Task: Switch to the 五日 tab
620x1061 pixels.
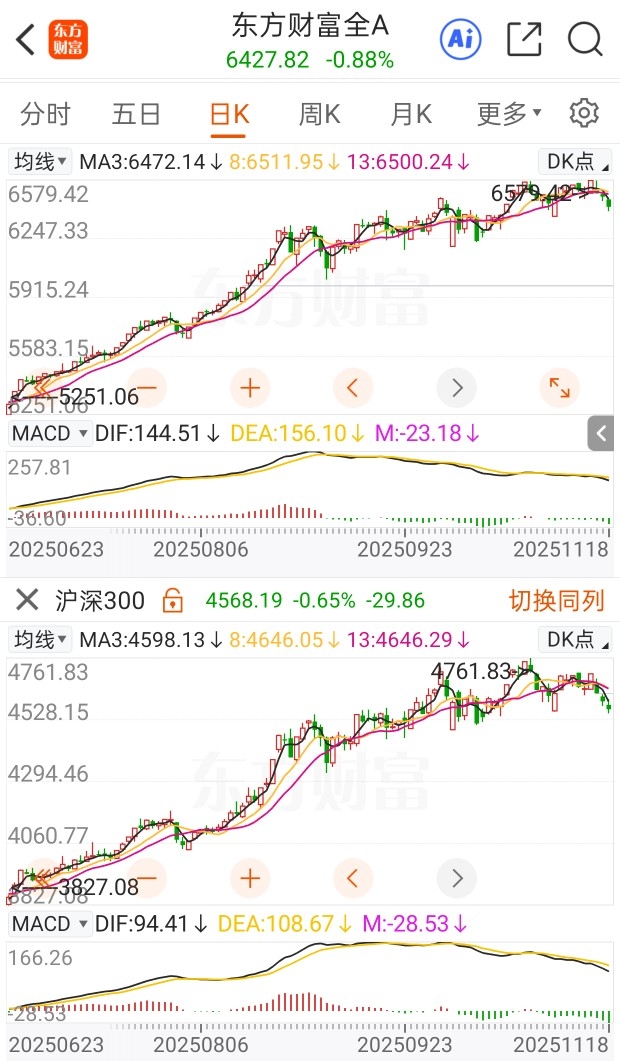Action: point(136,114)
